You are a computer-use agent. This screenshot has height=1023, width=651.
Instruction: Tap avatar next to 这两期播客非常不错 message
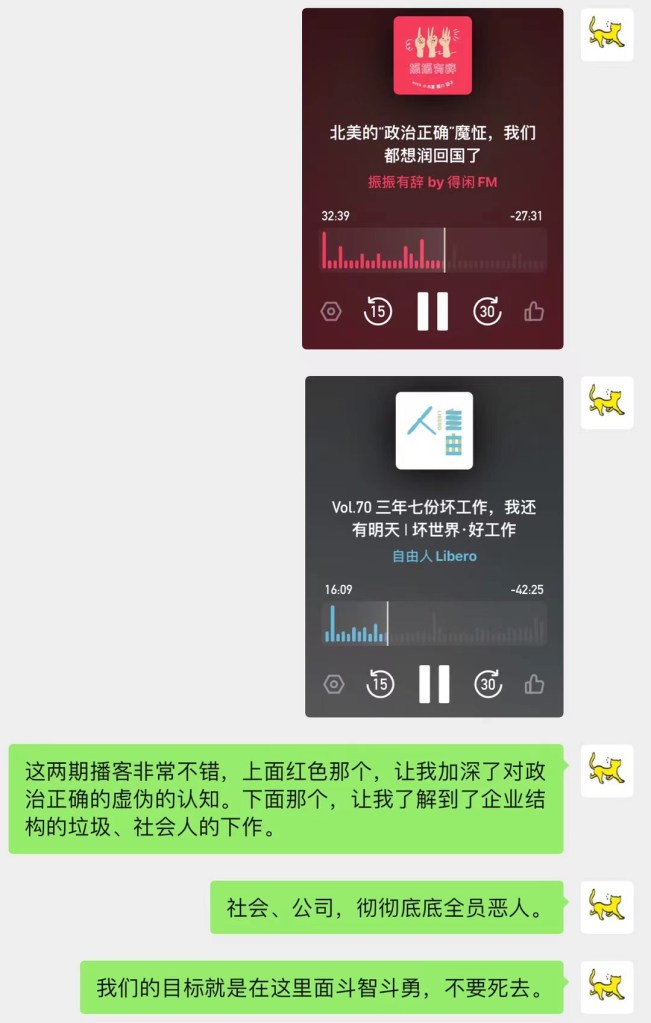click(x=606, y=771)
